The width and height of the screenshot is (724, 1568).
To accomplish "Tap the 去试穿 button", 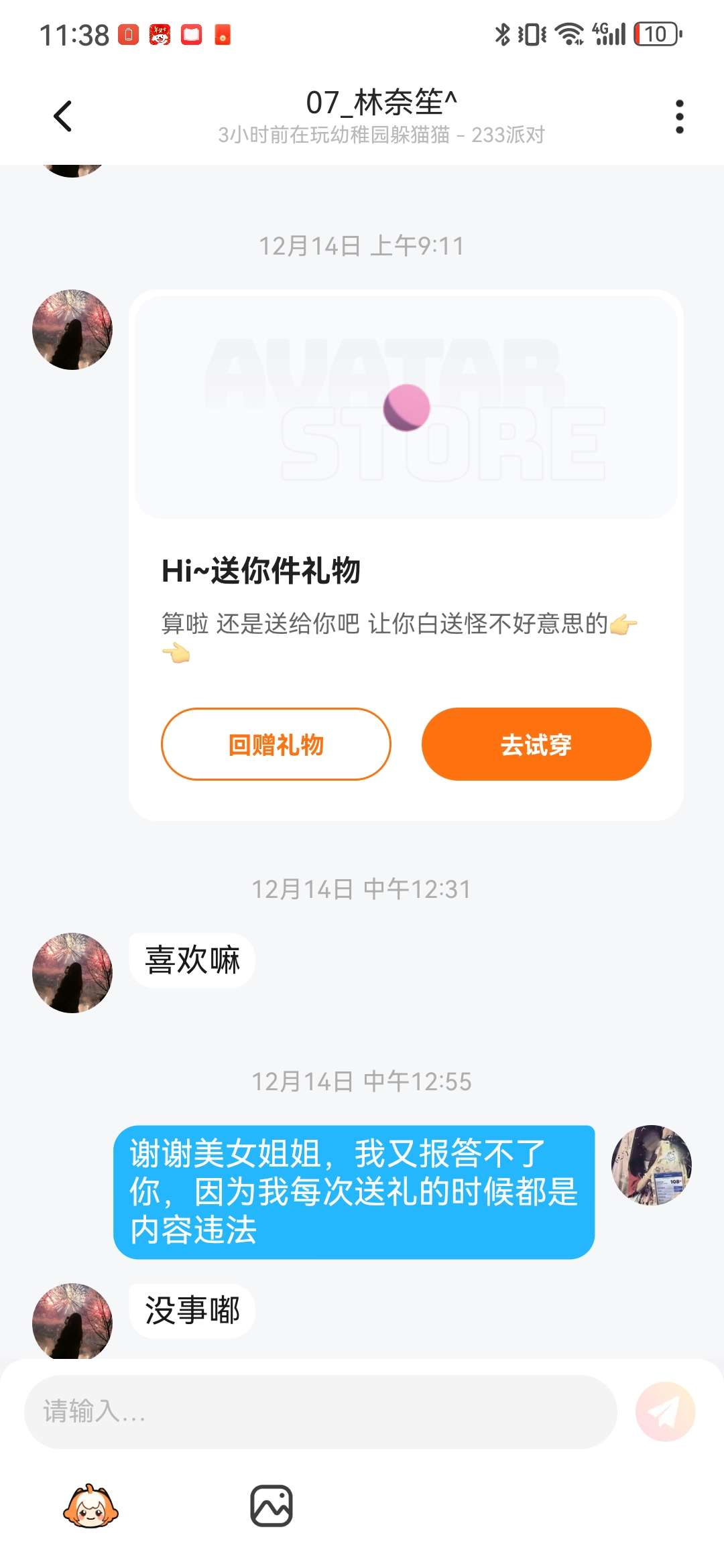I will [x=536, y=744].
